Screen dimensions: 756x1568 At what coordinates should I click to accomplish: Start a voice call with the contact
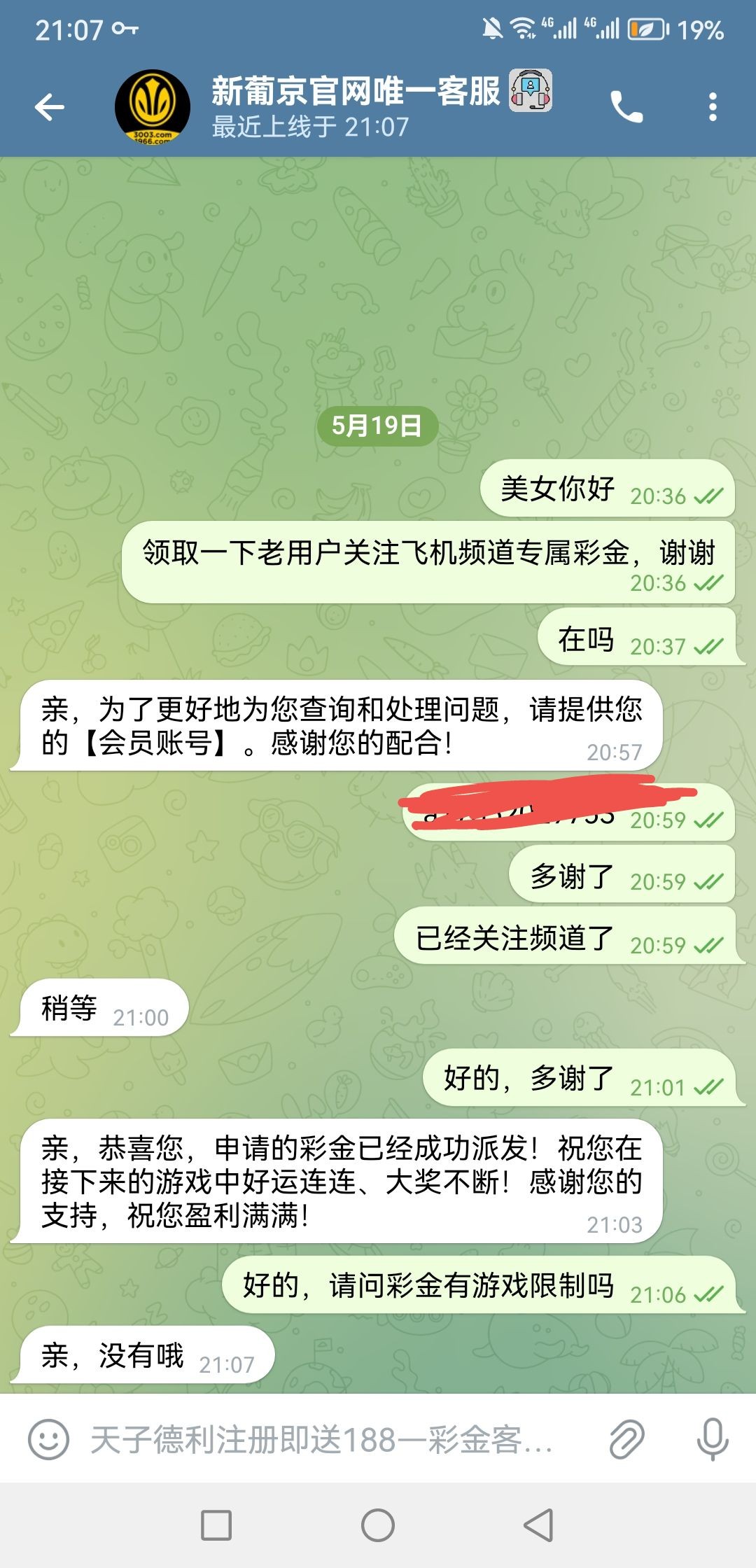click(626, 107)
